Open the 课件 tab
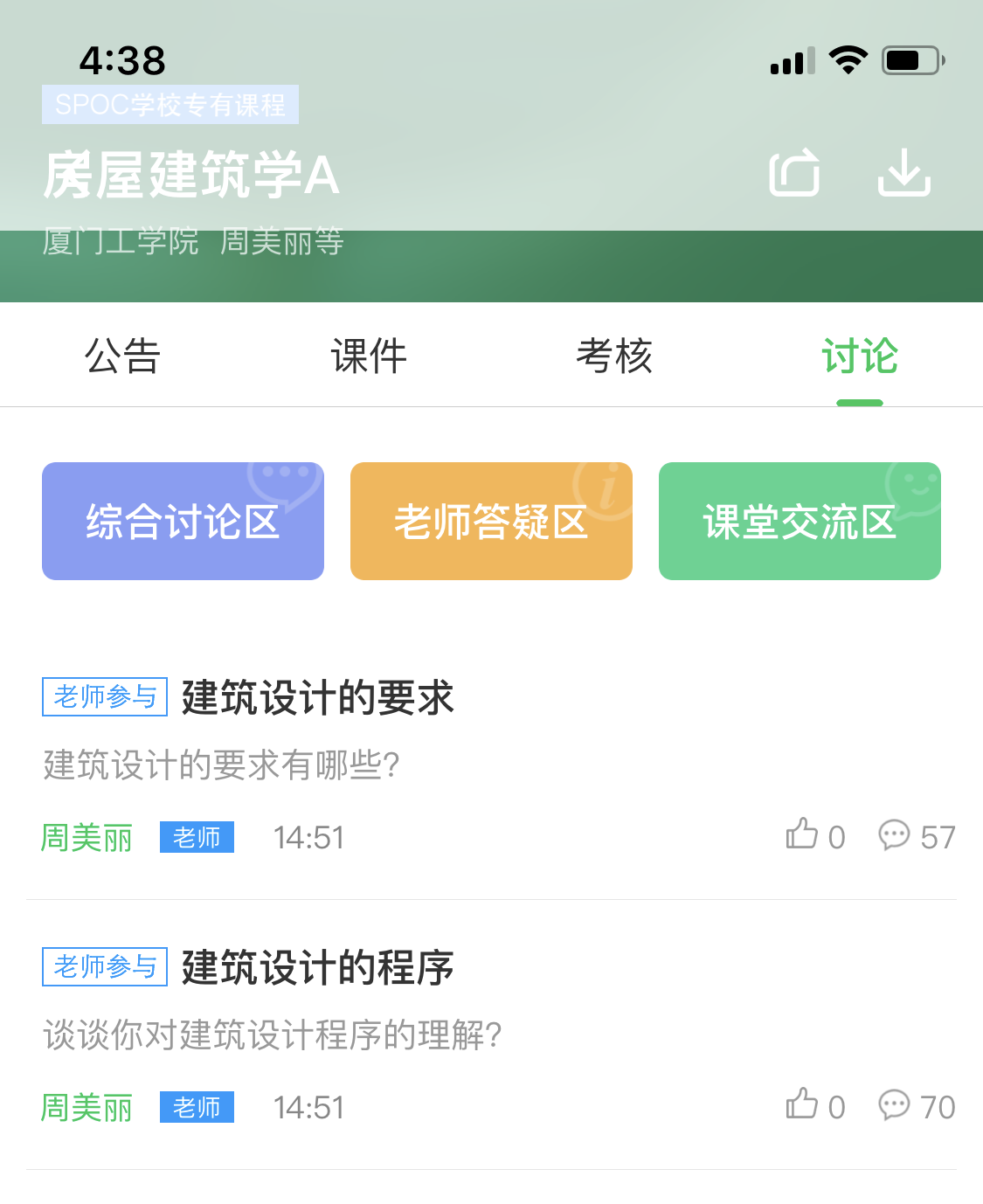 369,356
